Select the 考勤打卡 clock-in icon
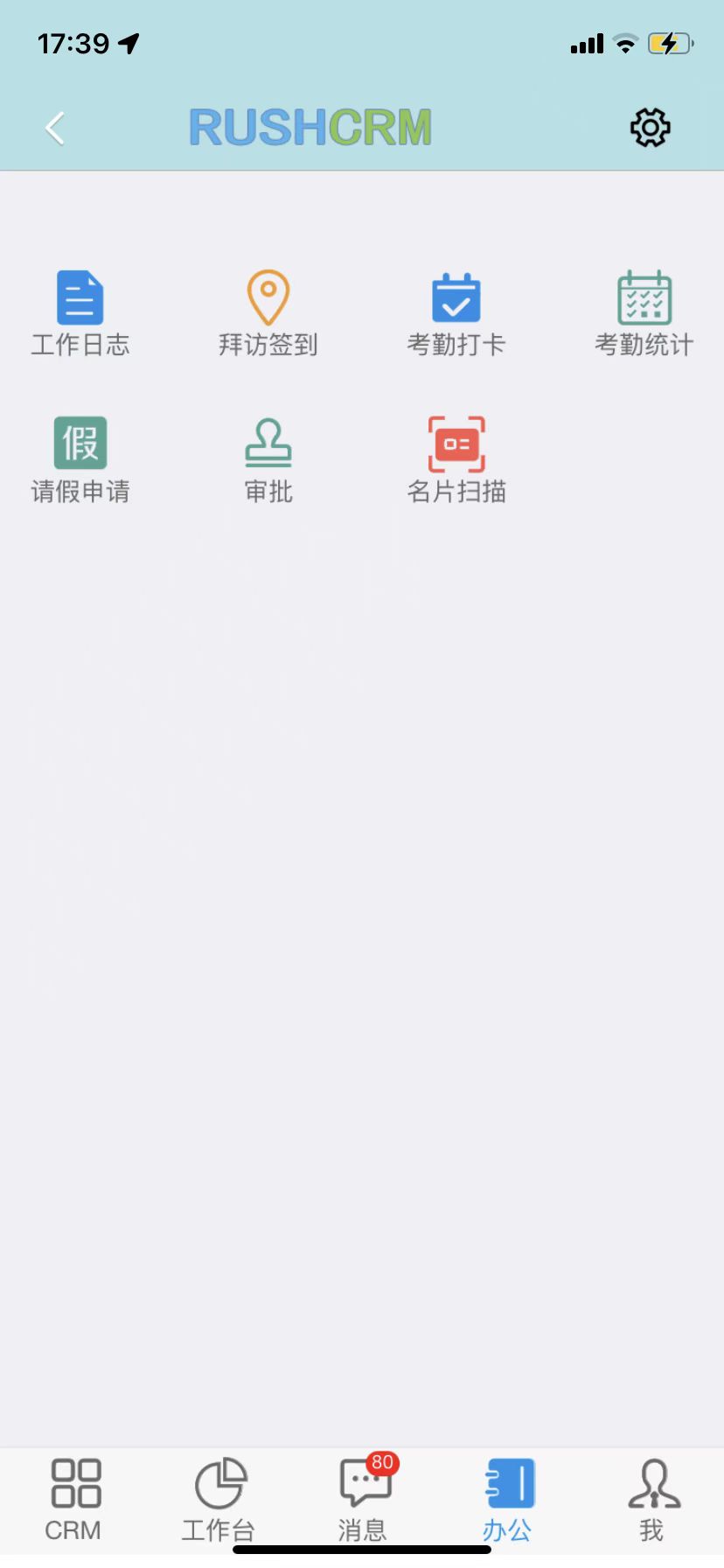Viewport: 724px width, 1568px height. 456,311
